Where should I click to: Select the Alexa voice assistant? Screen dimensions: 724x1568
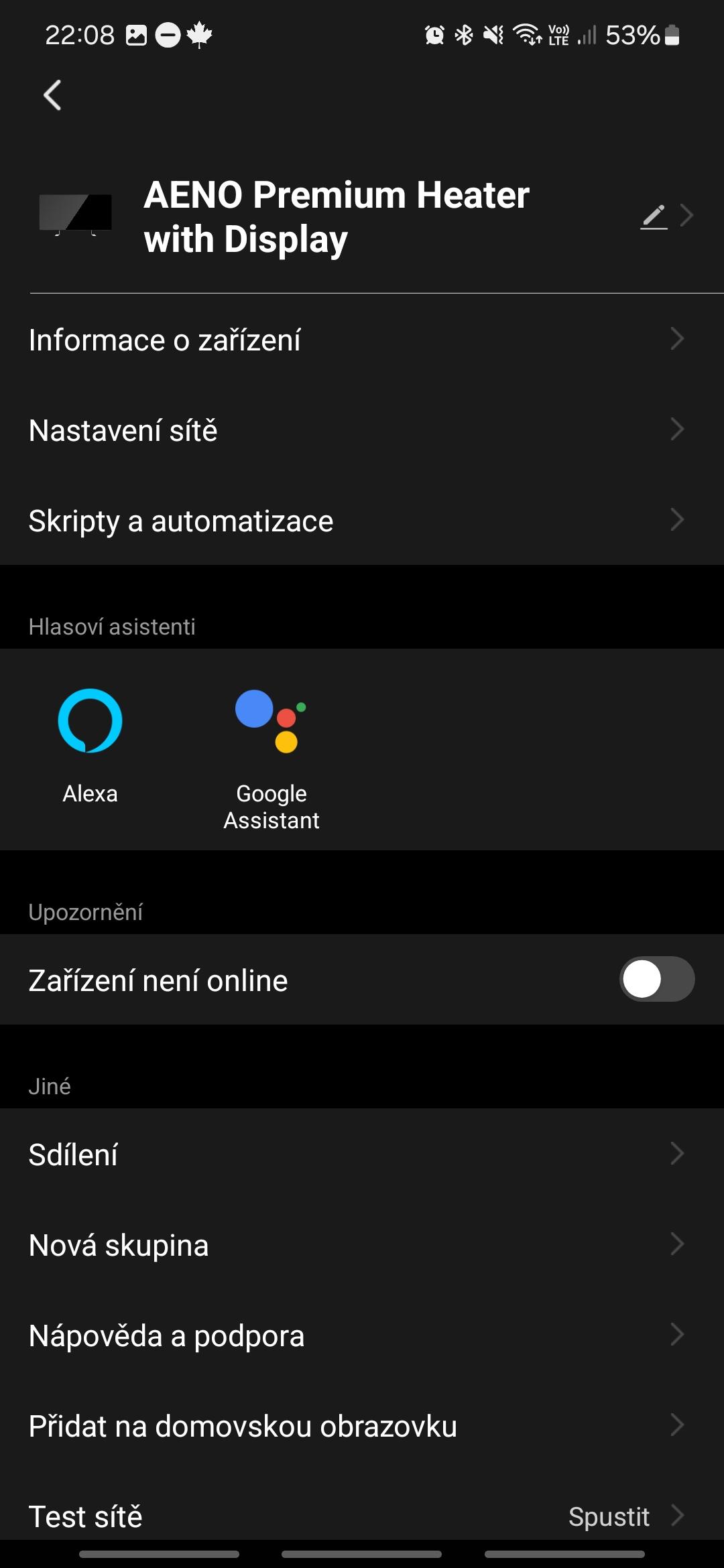tap(90, 746)
